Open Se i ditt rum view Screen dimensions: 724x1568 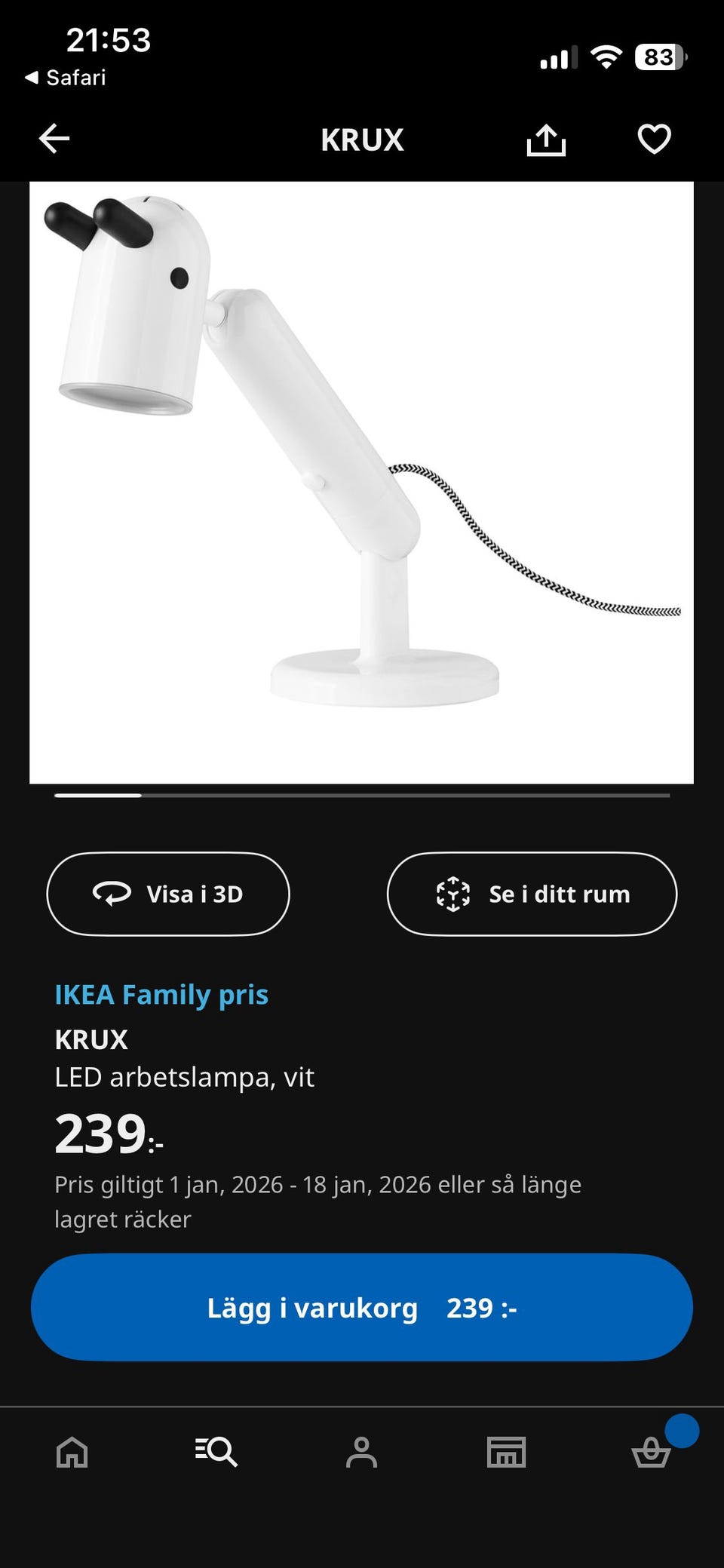pos(532,894)
